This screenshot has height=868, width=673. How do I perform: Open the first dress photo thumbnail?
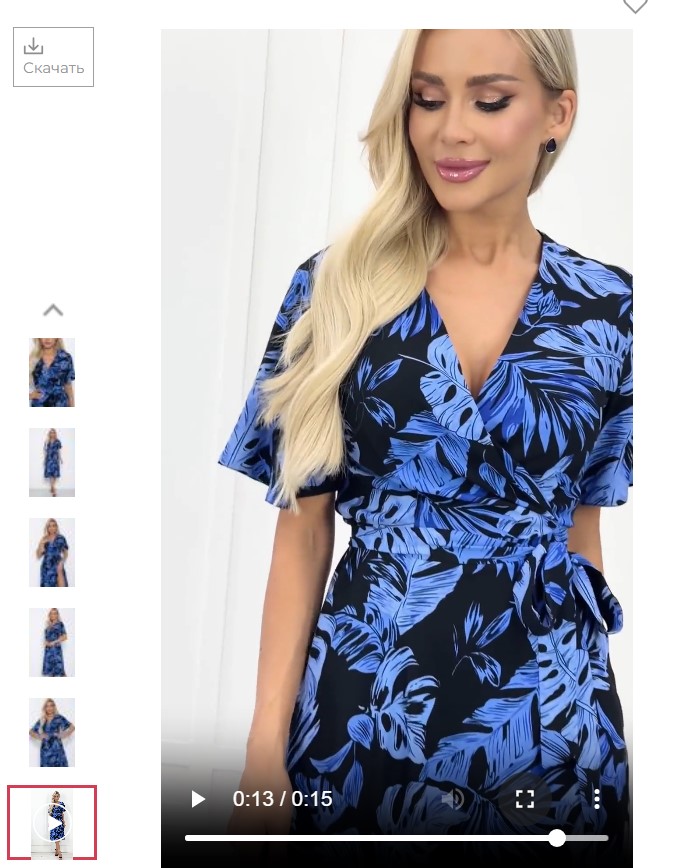pyautogui.click(x=52, y=372)
